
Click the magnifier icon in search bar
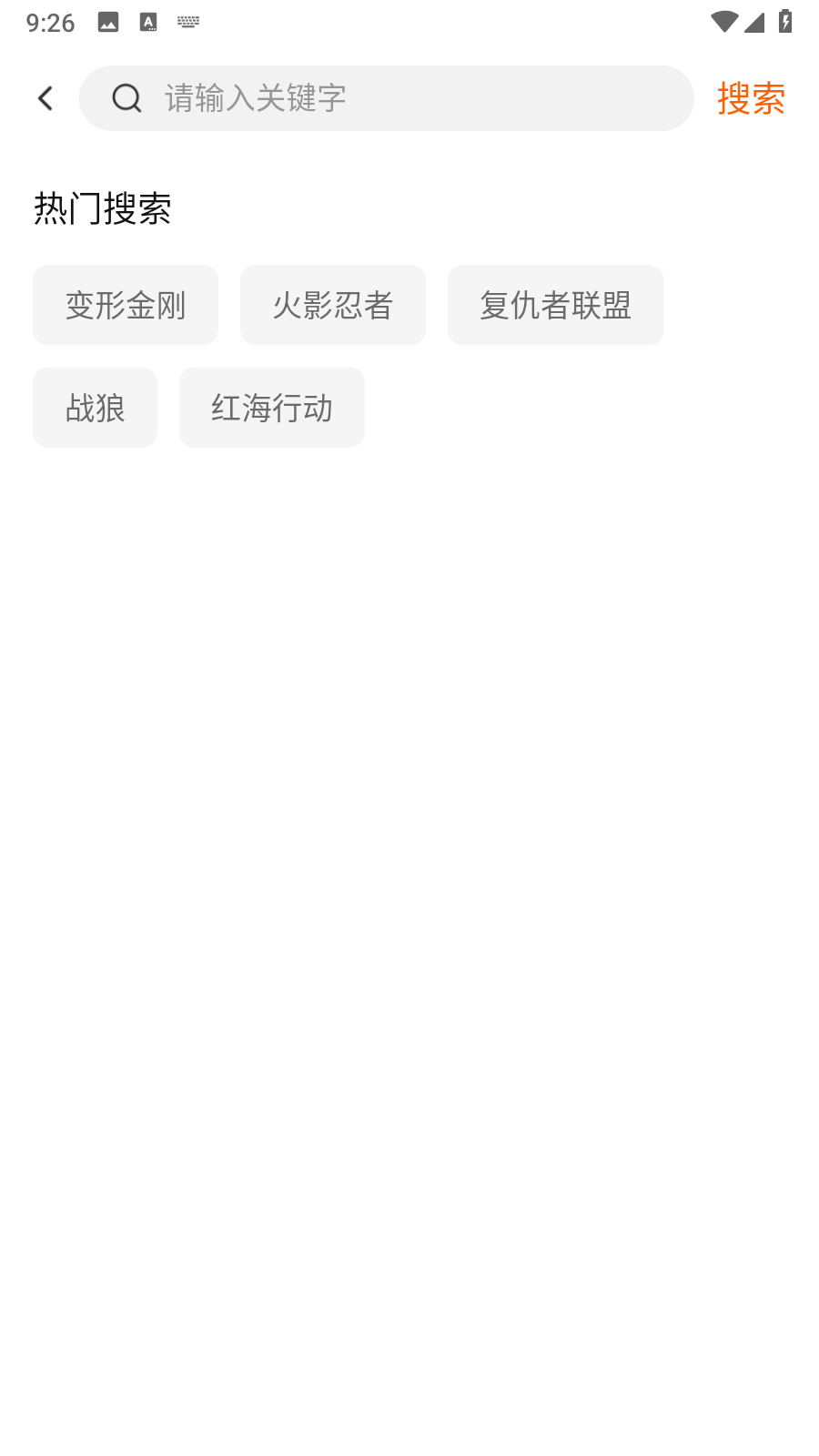click(x=126, y=97)
